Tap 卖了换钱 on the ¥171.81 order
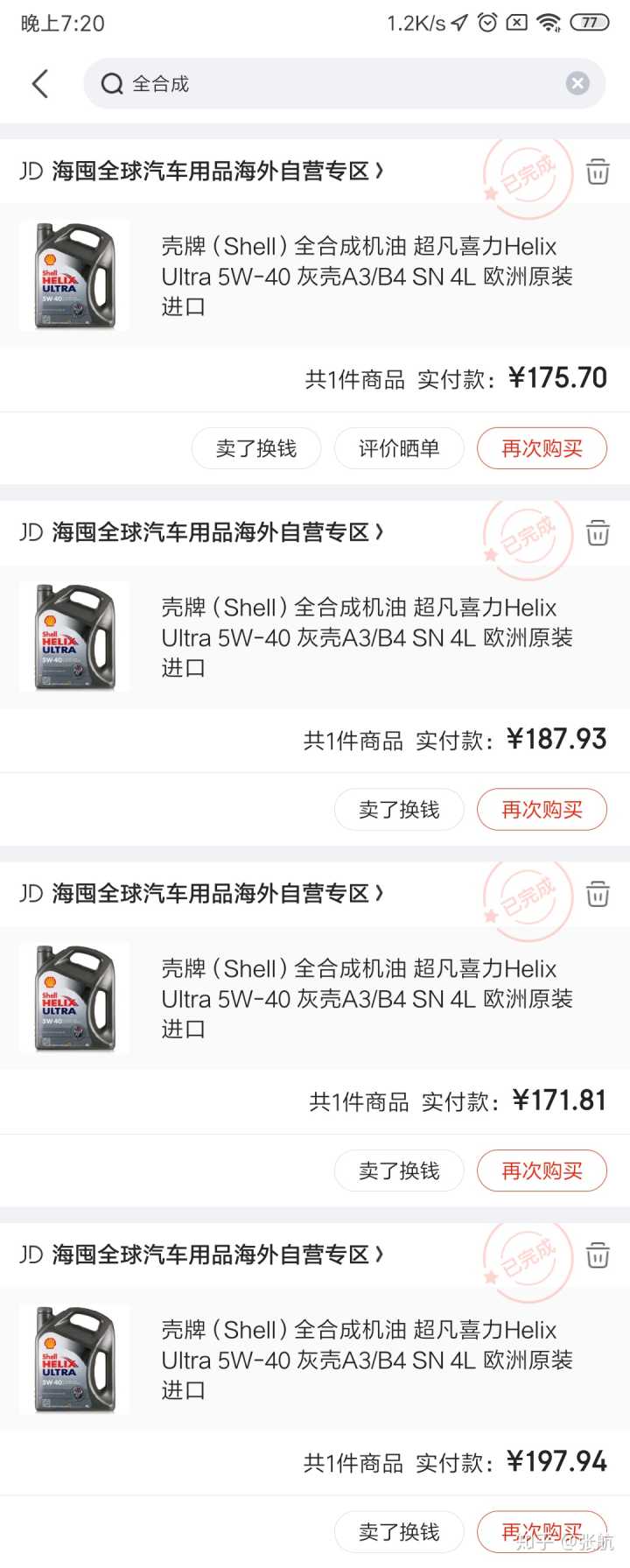630x1568 pixels. pyautogui.click(x=399, y=1171)
